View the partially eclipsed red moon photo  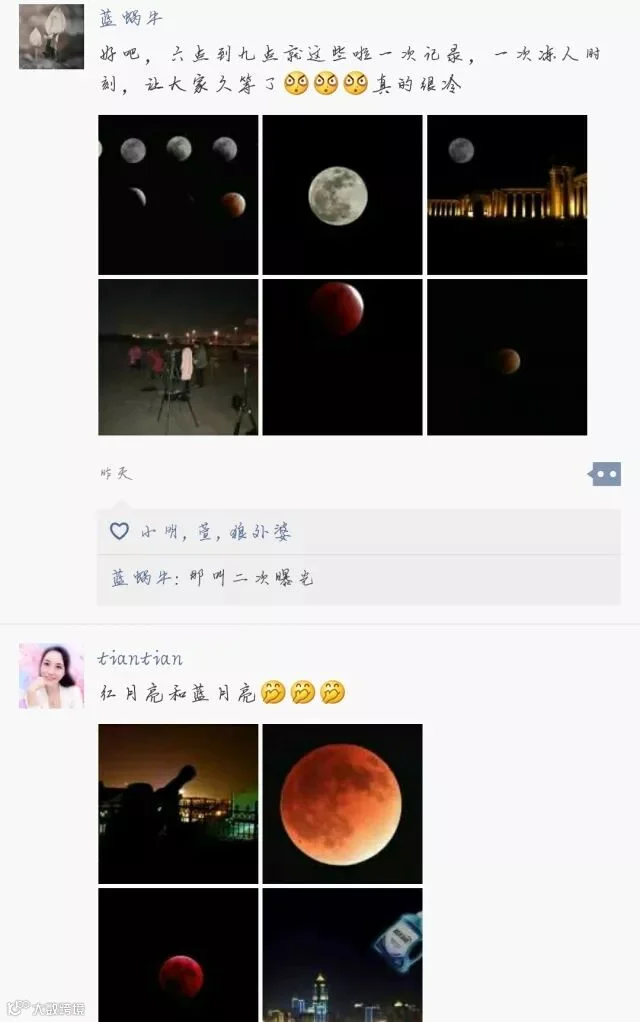pyautogui.click(x=342, y=357)
